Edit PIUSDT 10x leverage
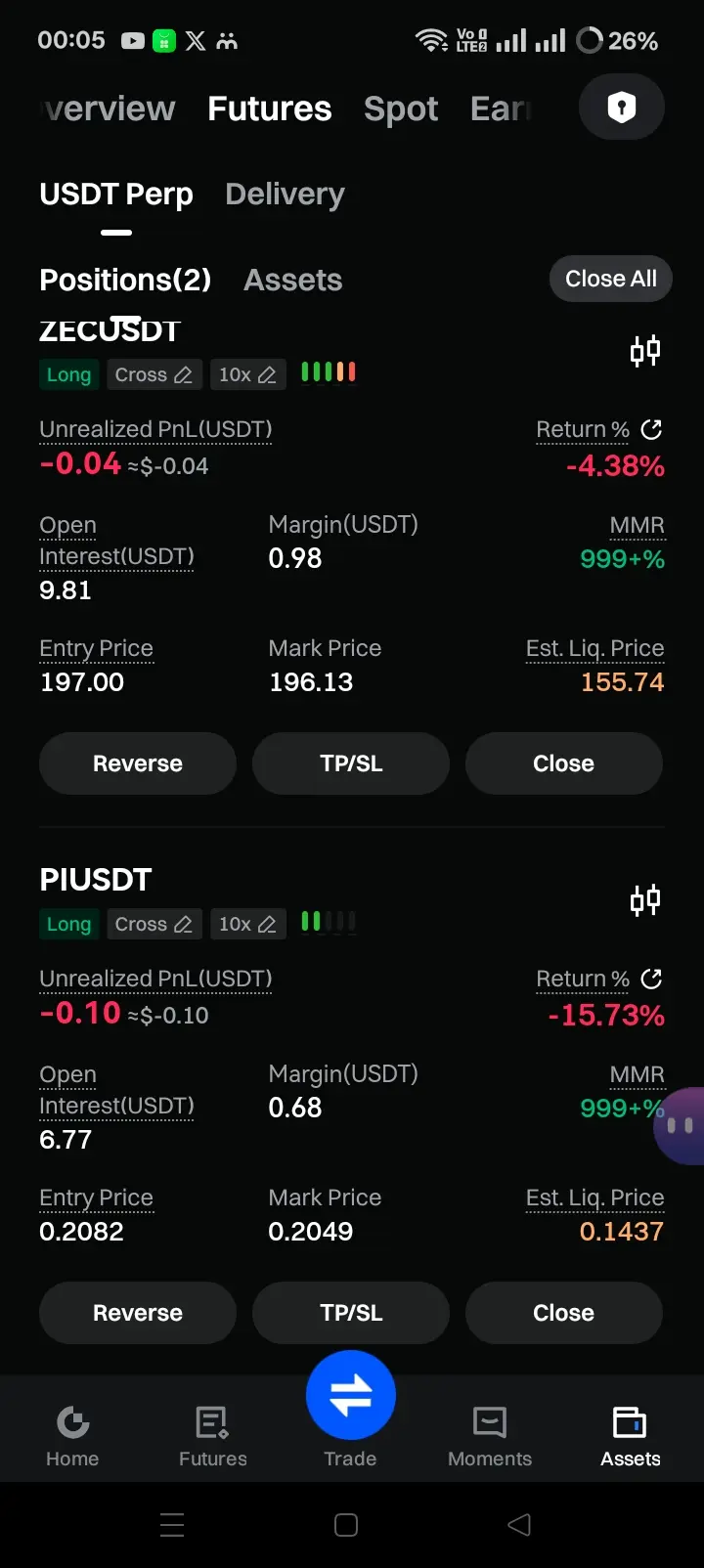The height and width of the screenshot is (1568, 704). pyautogui.click(x=246, y=924)
